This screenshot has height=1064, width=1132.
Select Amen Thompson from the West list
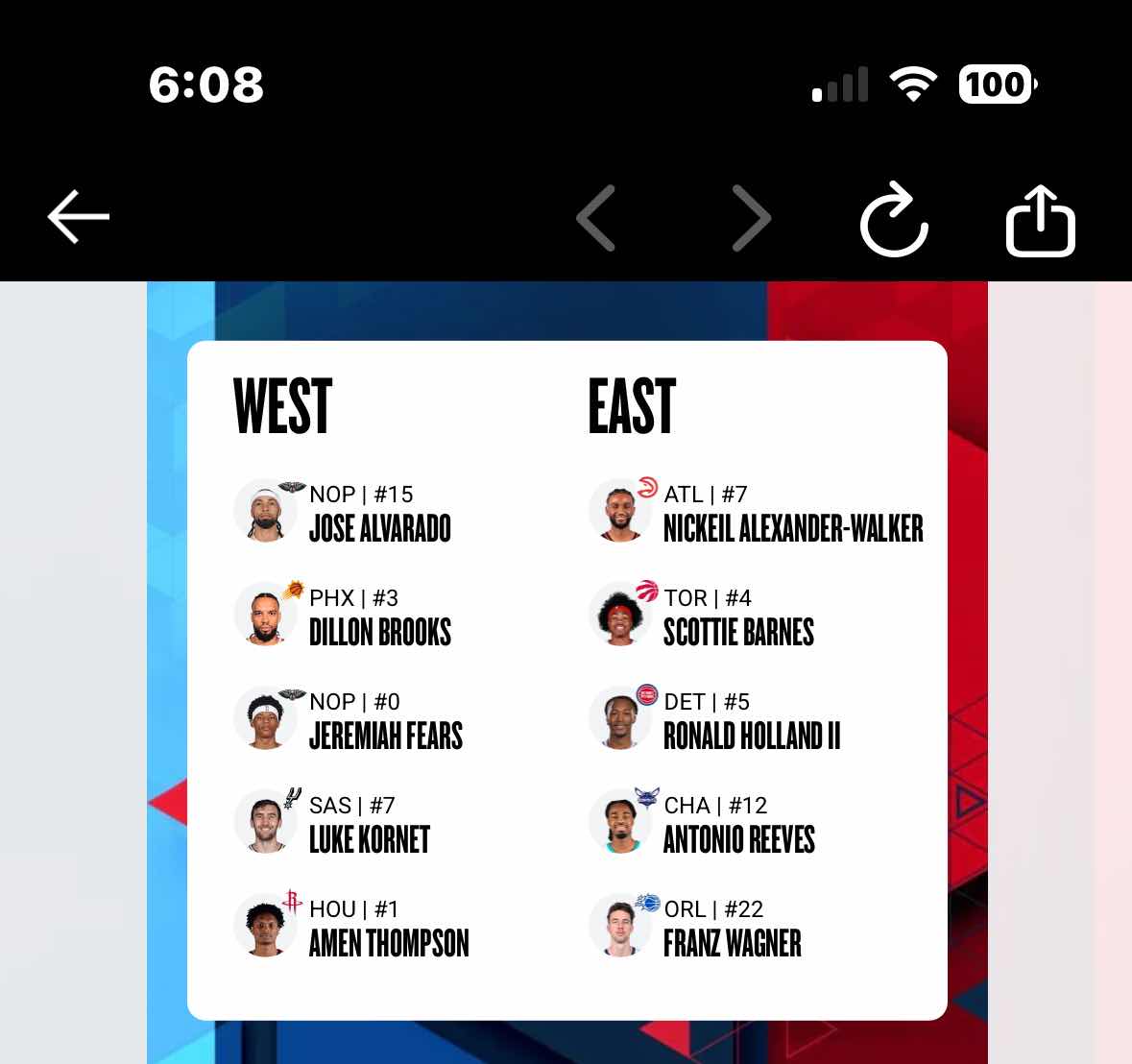[388, 943]
